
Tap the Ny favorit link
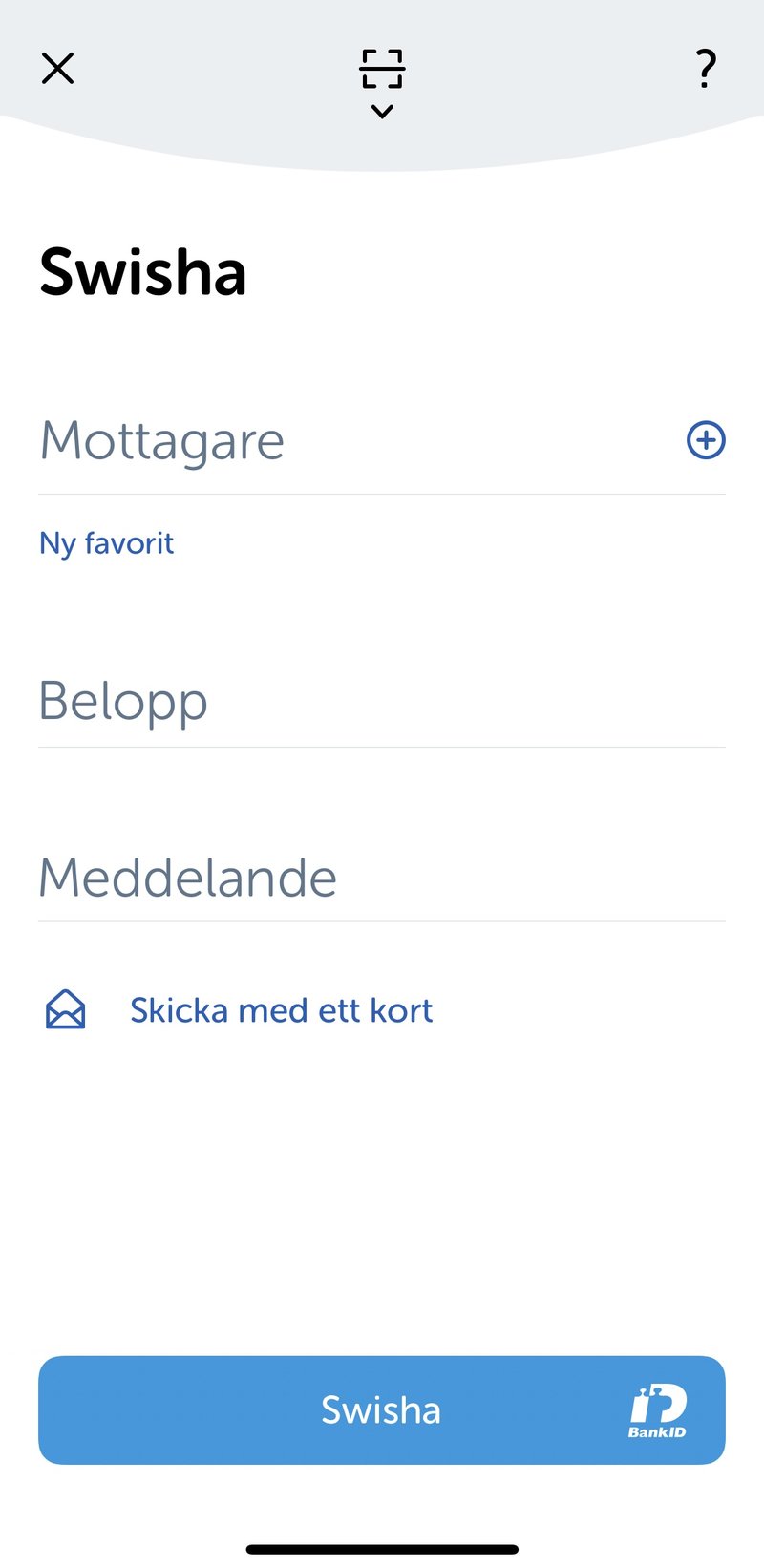pyautogui.click(x=106, y=543)
